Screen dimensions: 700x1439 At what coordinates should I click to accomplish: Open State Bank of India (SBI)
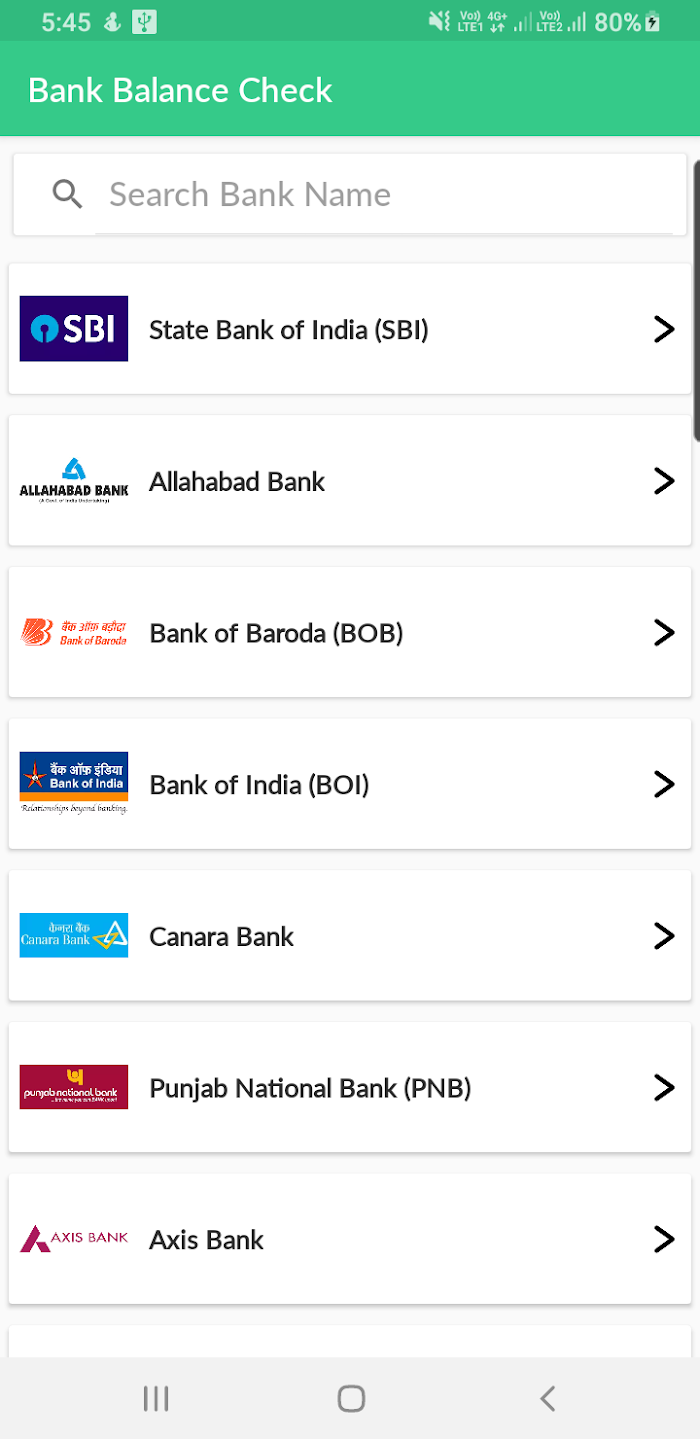(x=349, y=329)
